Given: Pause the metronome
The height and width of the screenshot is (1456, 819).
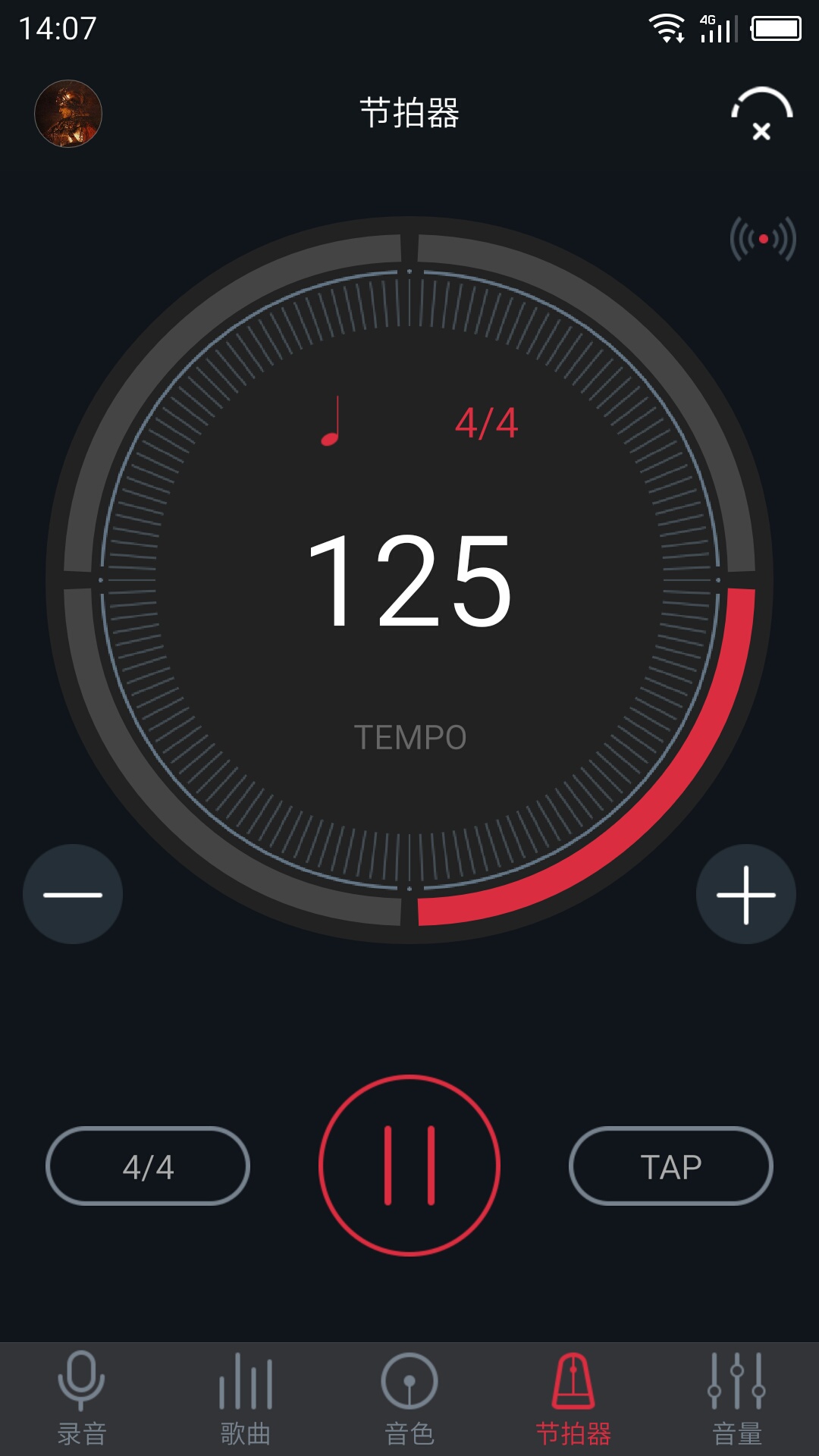Looking at the screenshot, I should tap(409, 1166).
